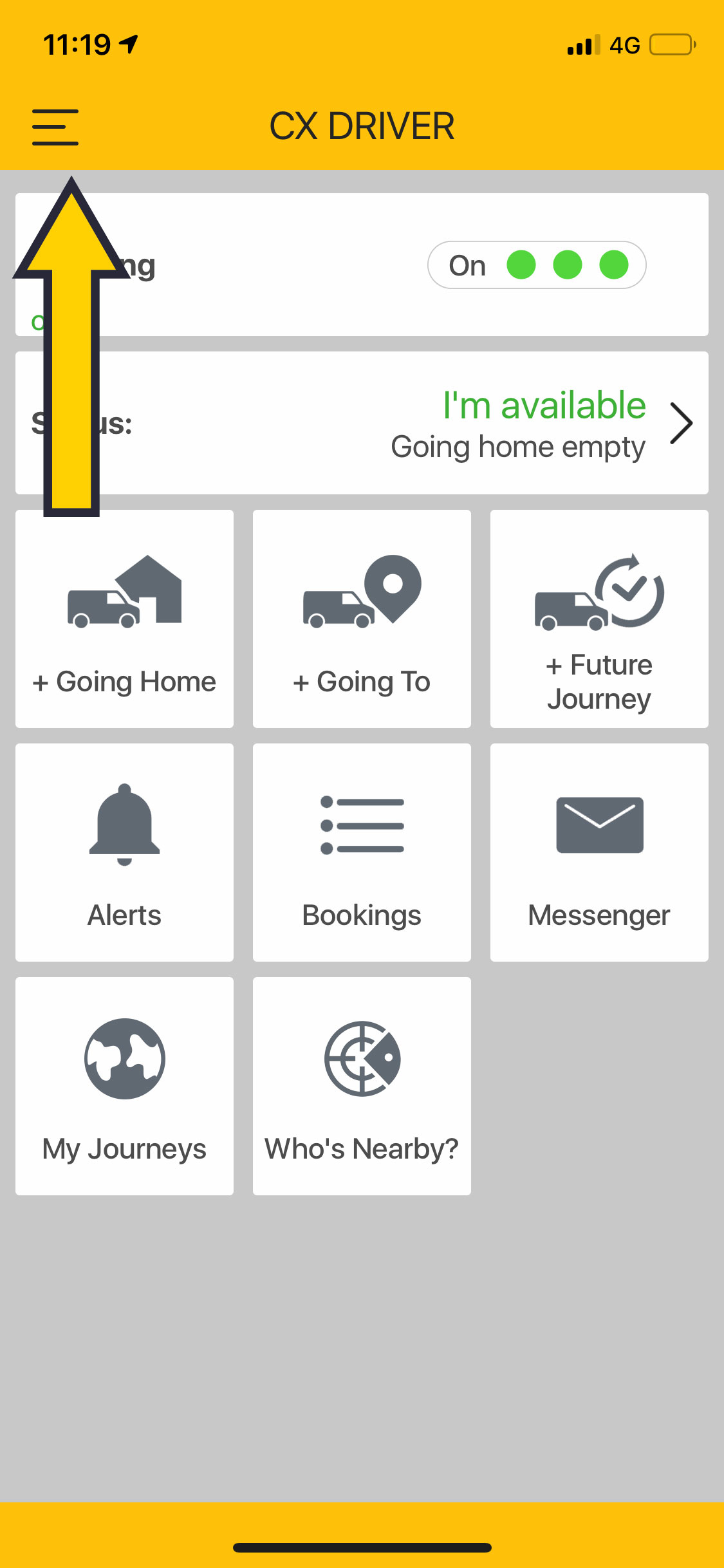Image resolution: width=724 pixels, height=1568 pixels.
Task: Show My Journeys
Action: pyautogui.click(x=124, y=1087)
